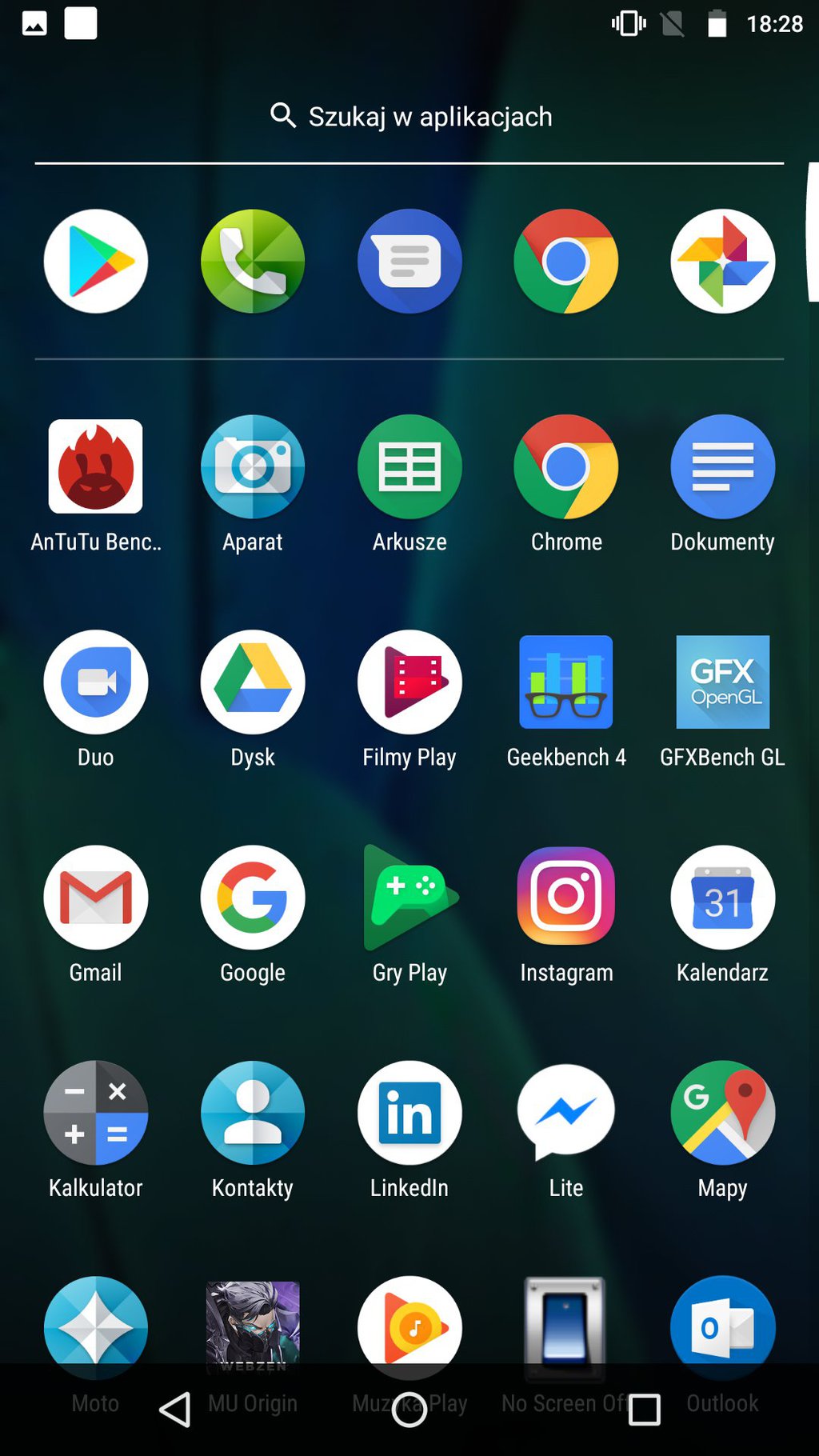Viewport: 819px width, 1456px height.
Task: Open Google Photos from suggestions
Action: (722, 262)
